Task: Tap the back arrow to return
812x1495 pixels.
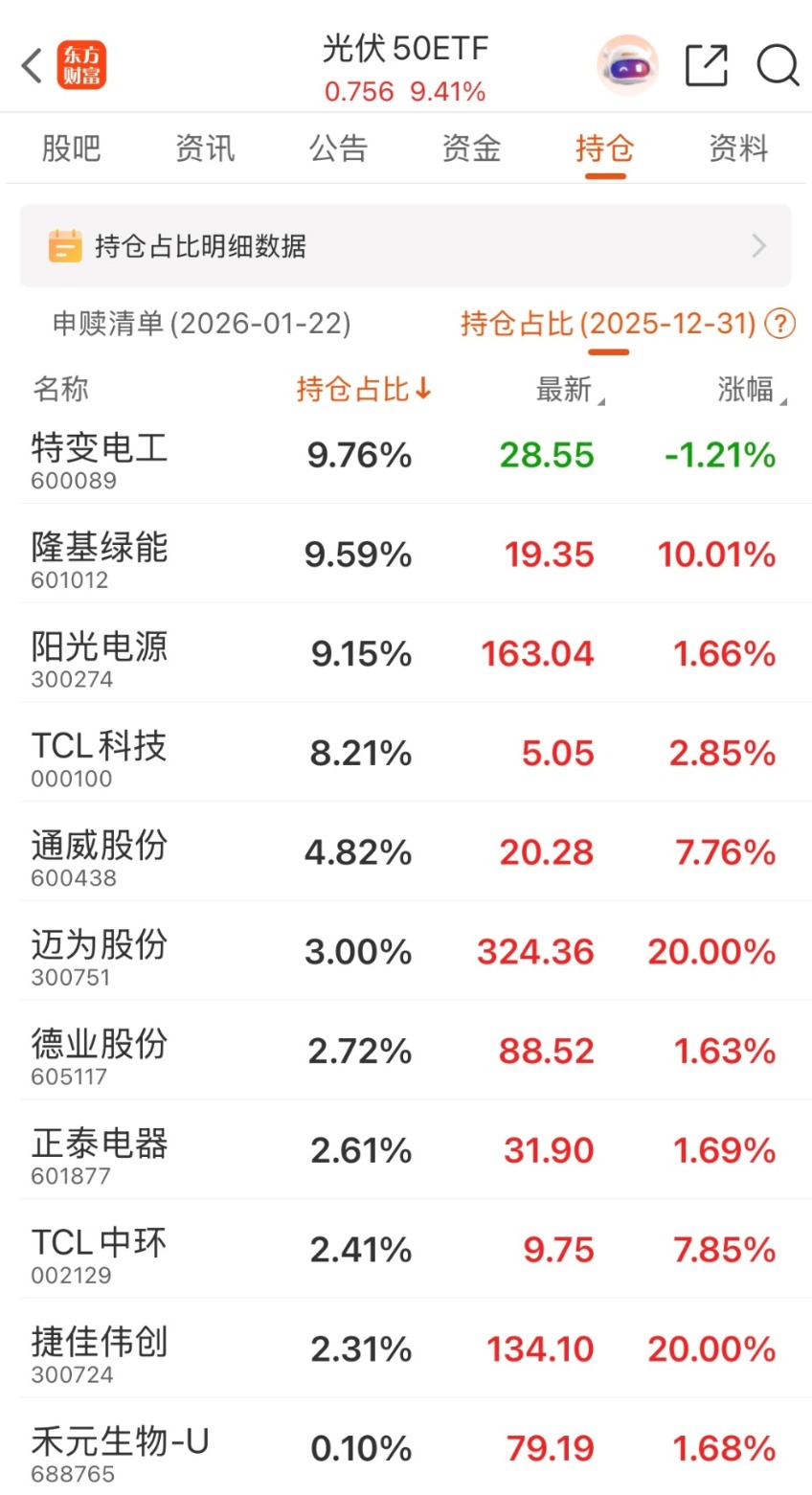Action: pyautogui.click(x=29, y=65)
